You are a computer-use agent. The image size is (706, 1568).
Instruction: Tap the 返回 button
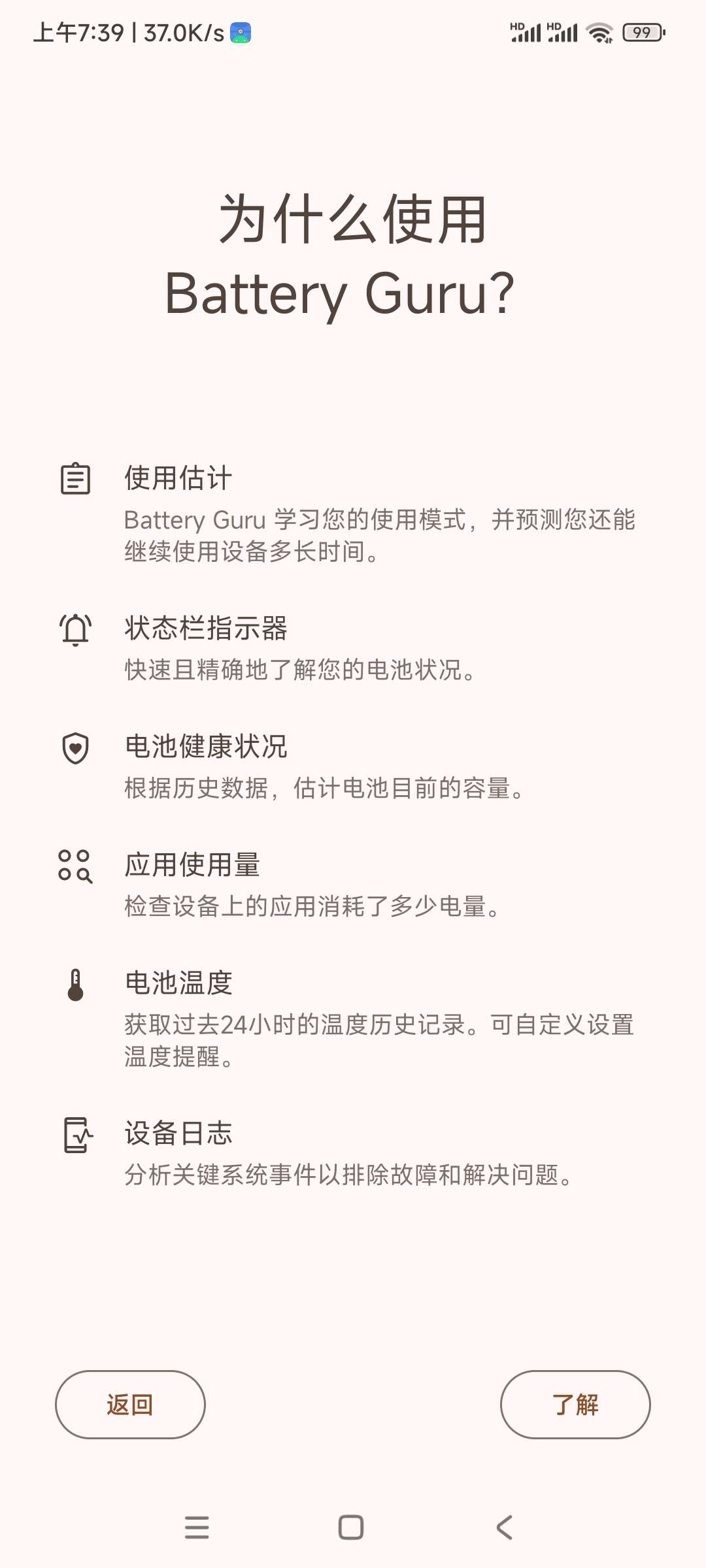click(130, 1404)
